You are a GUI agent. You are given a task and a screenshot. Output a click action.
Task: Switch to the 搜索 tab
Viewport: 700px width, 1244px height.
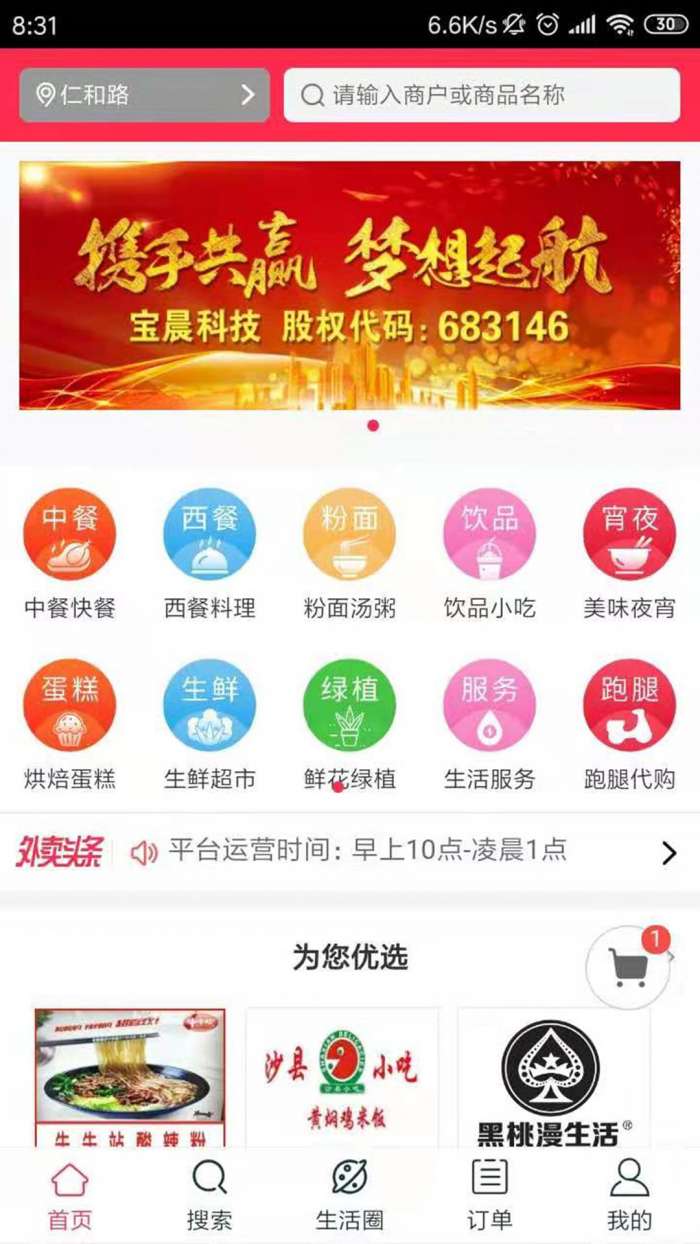tap(209, 1195)
